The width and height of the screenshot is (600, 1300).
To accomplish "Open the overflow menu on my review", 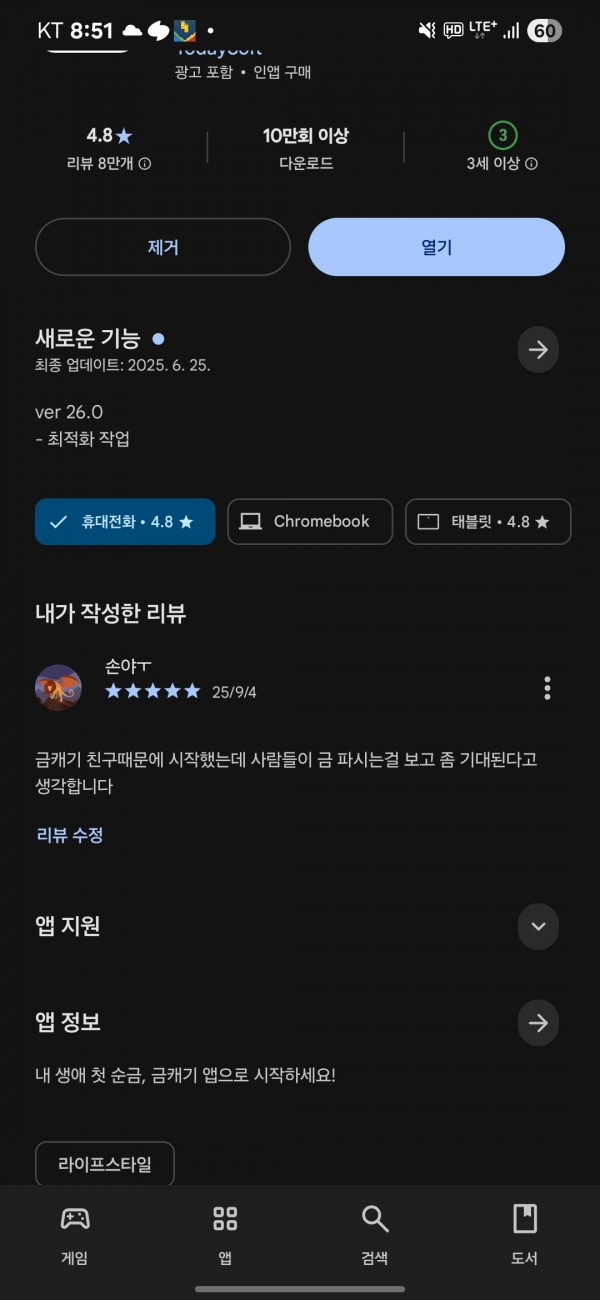I will tap(547, 688).
